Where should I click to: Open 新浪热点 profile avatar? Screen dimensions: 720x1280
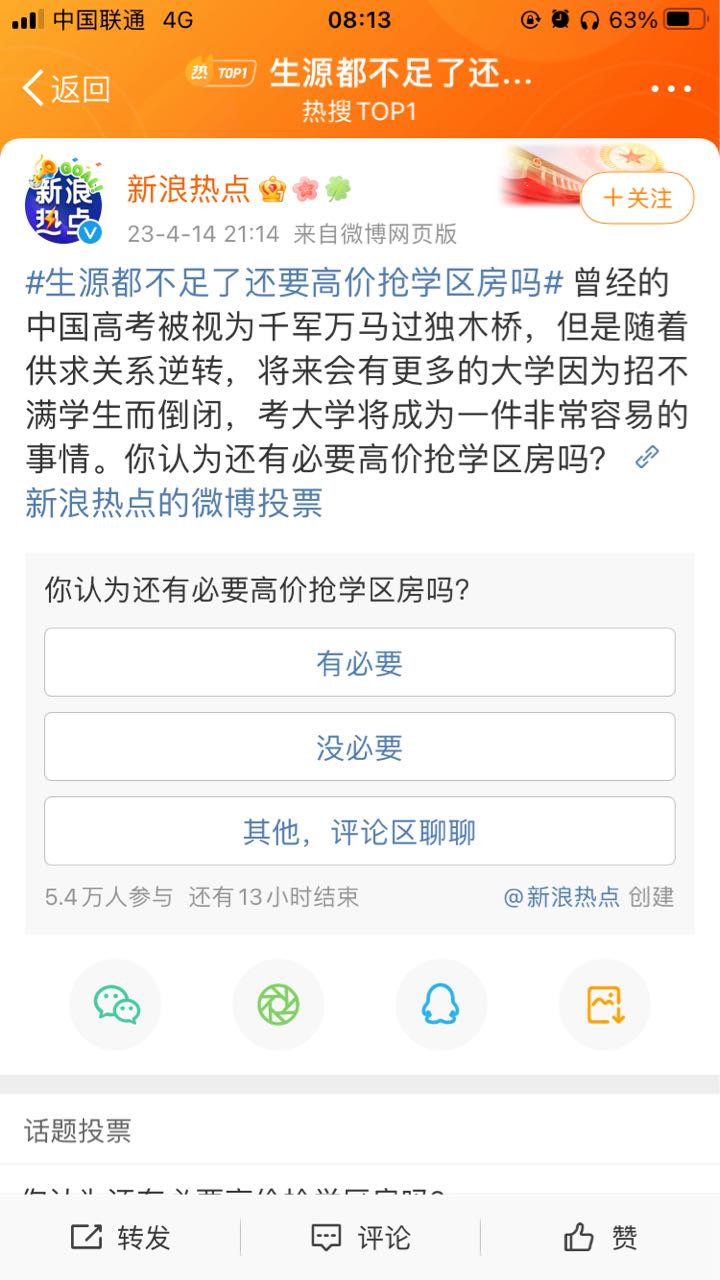(x=64, y=198)
